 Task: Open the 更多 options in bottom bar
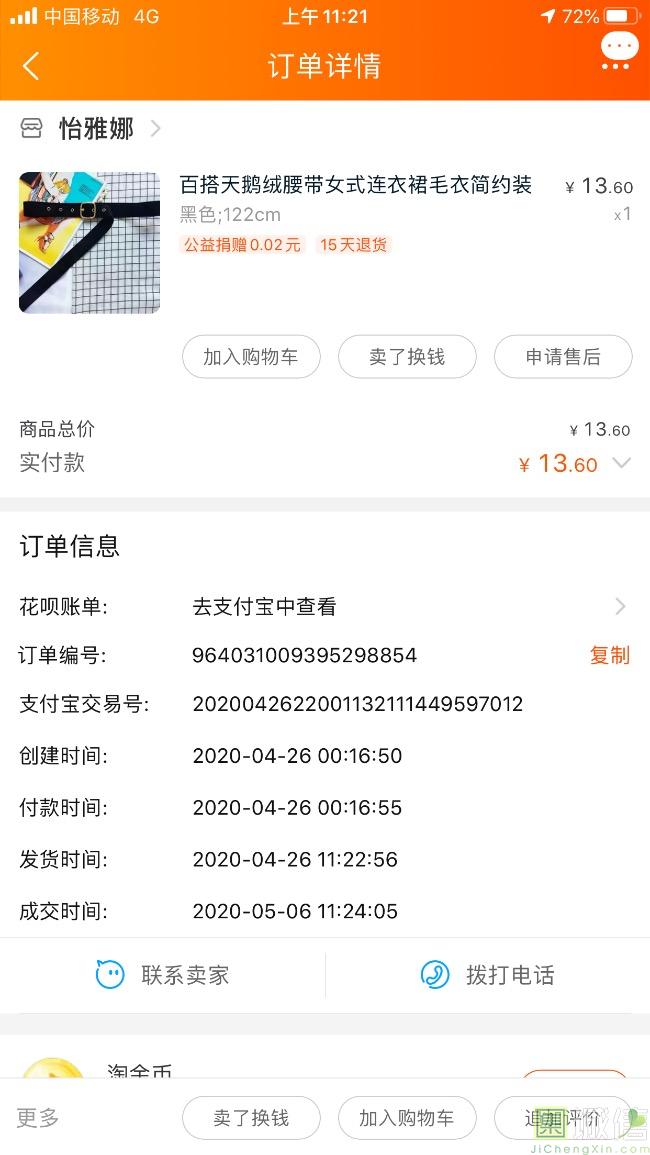pos(38,1118)
